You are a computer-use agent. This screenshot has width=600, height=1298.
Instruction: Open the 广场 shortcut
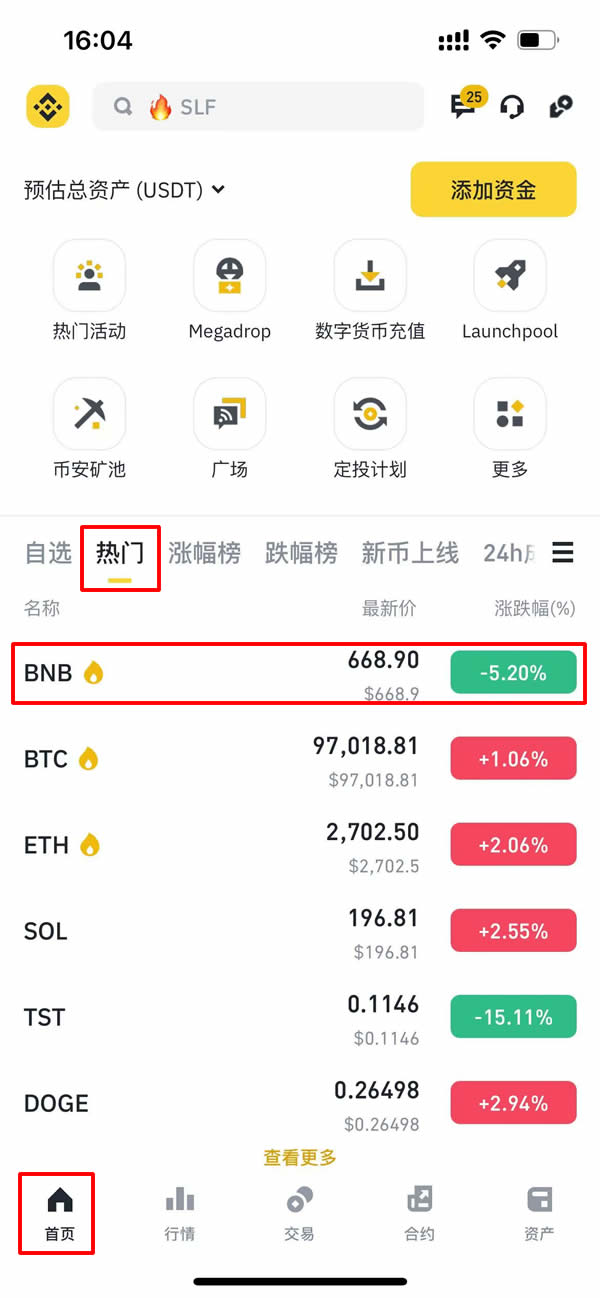(229, 428)
